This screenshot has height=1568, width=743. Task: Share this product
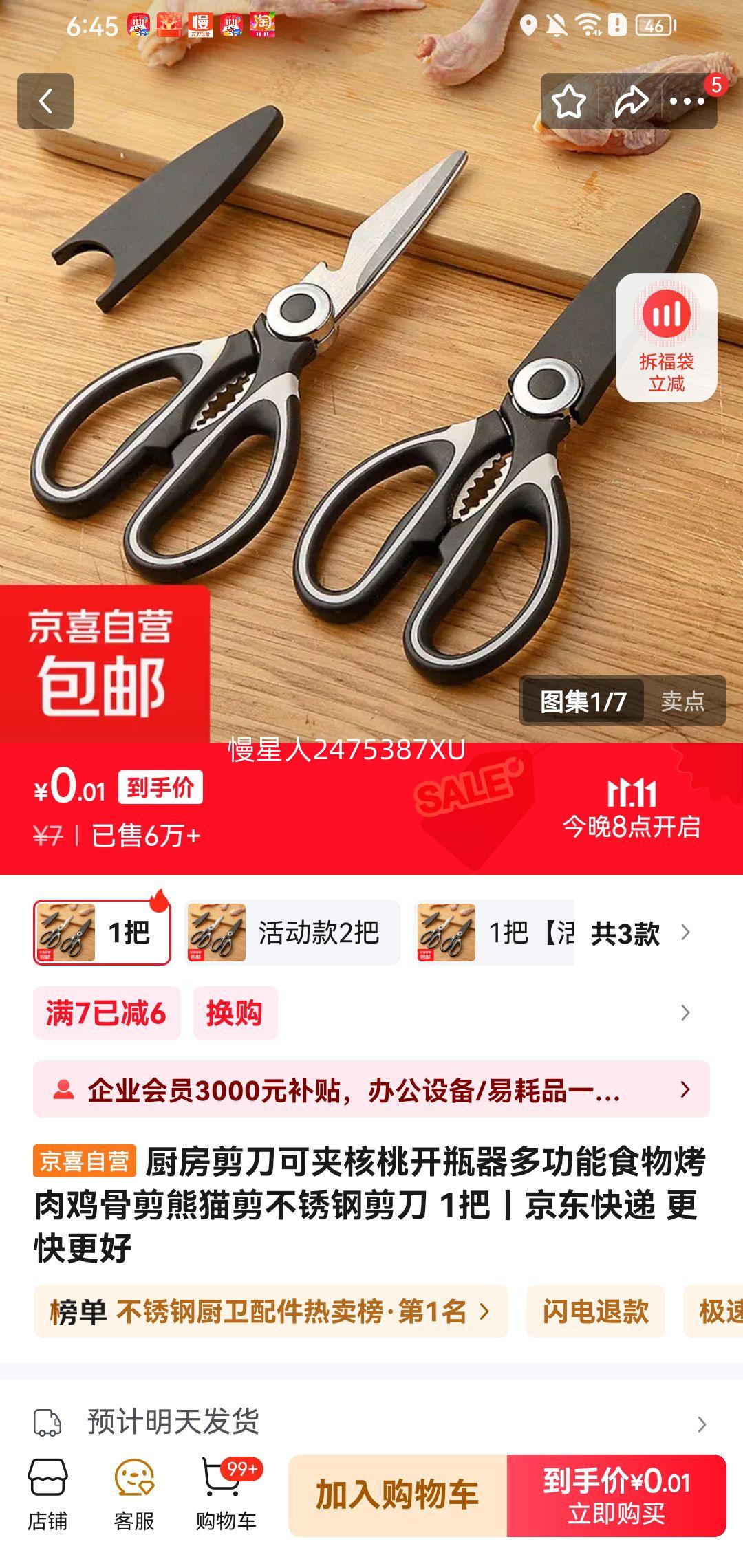(x=630, y=102)
